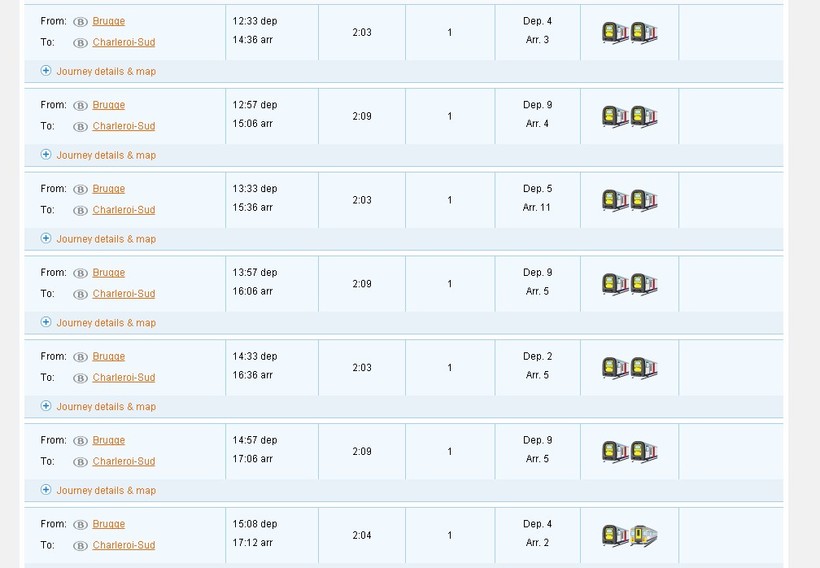Expand journey details for the 12:33 departure
The width and height of the screenshot is (820, 568).
[x=105, y=71]
